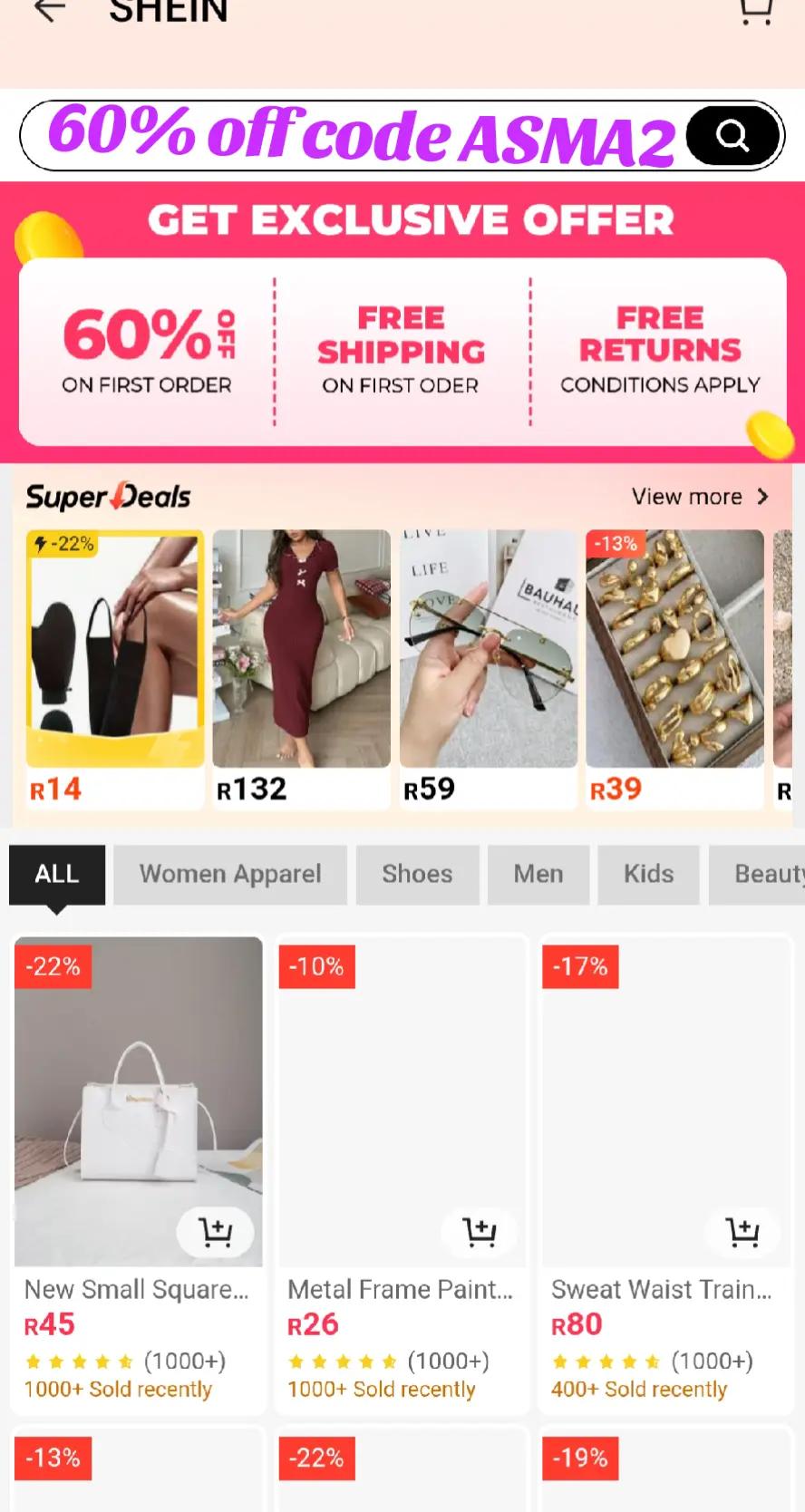Switch to the Kids tab
The height and width of the screenshot is (1512, 805).
(x=648, y=874)
